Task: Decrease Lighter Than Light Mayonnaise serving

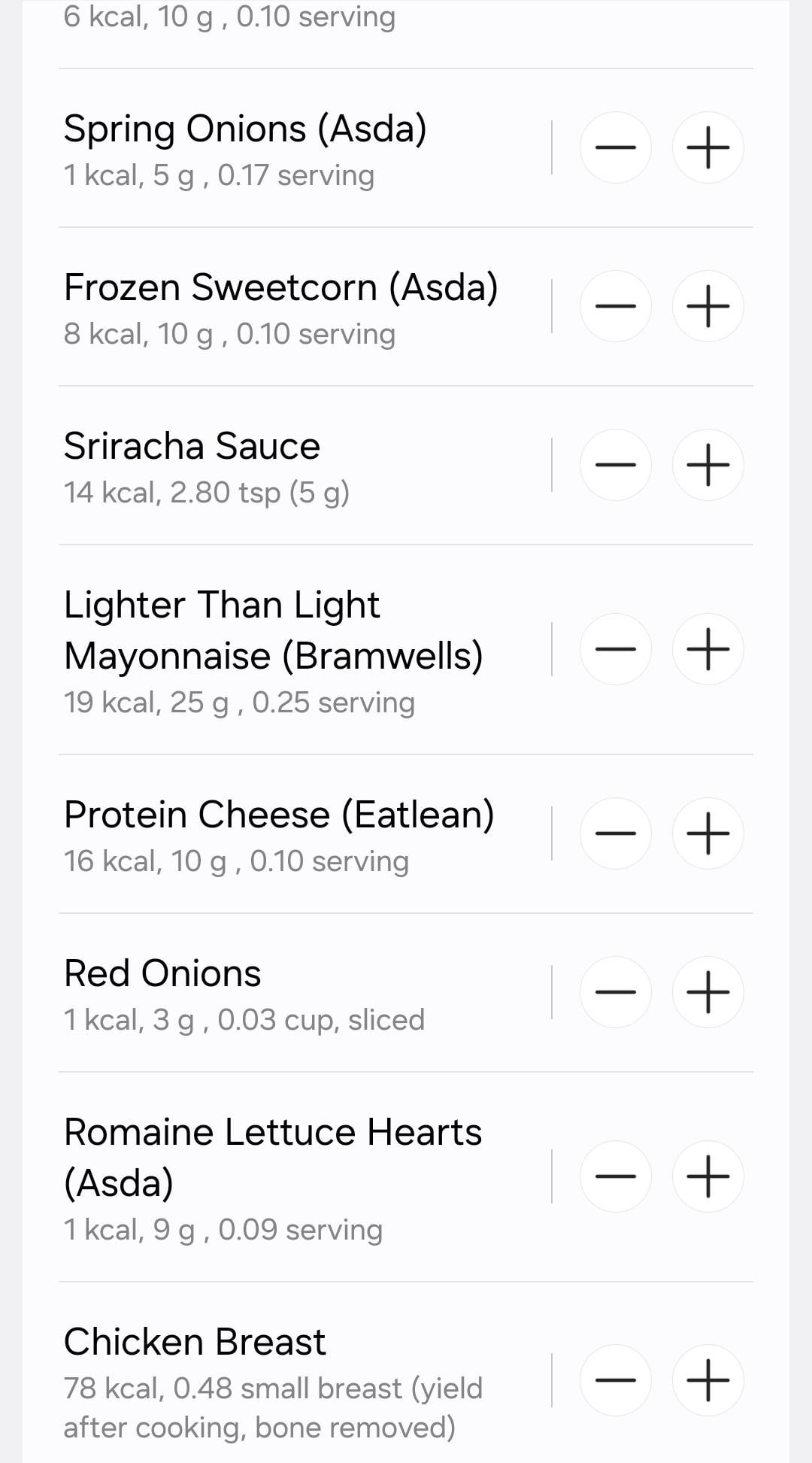Action: pos(616,649)
